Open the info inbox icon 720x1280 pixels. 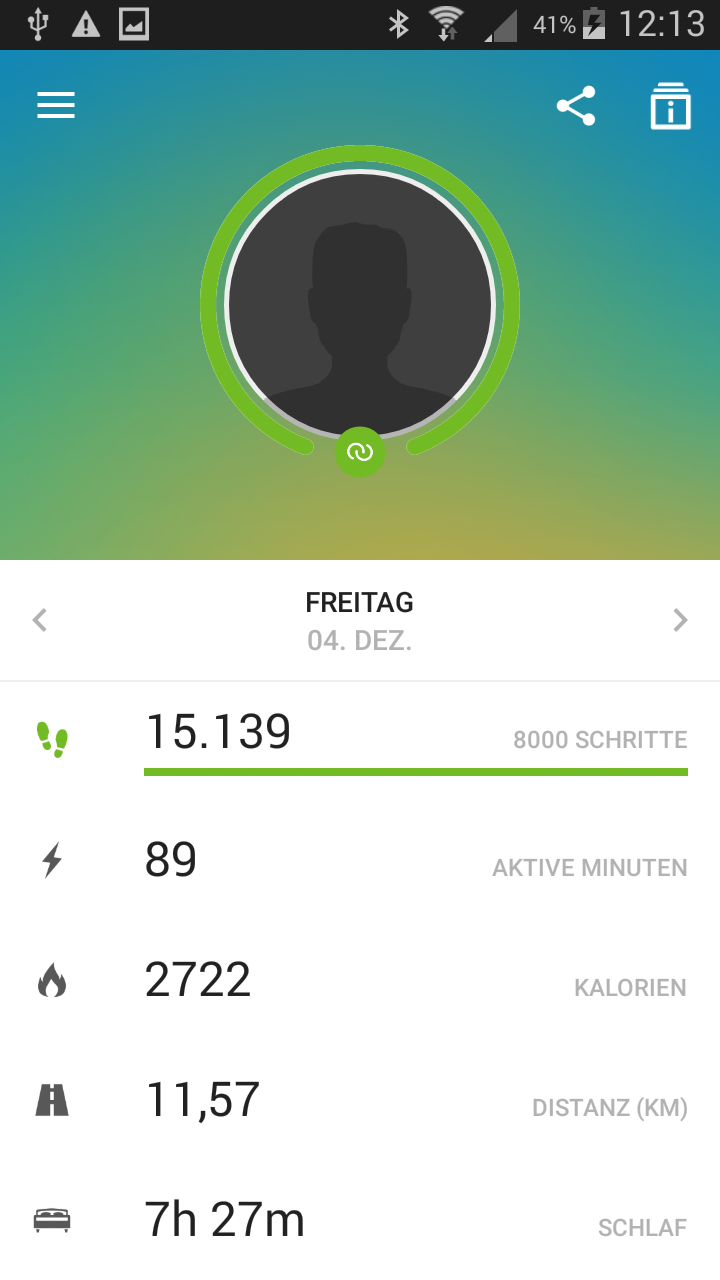click(x=670, y=106)
